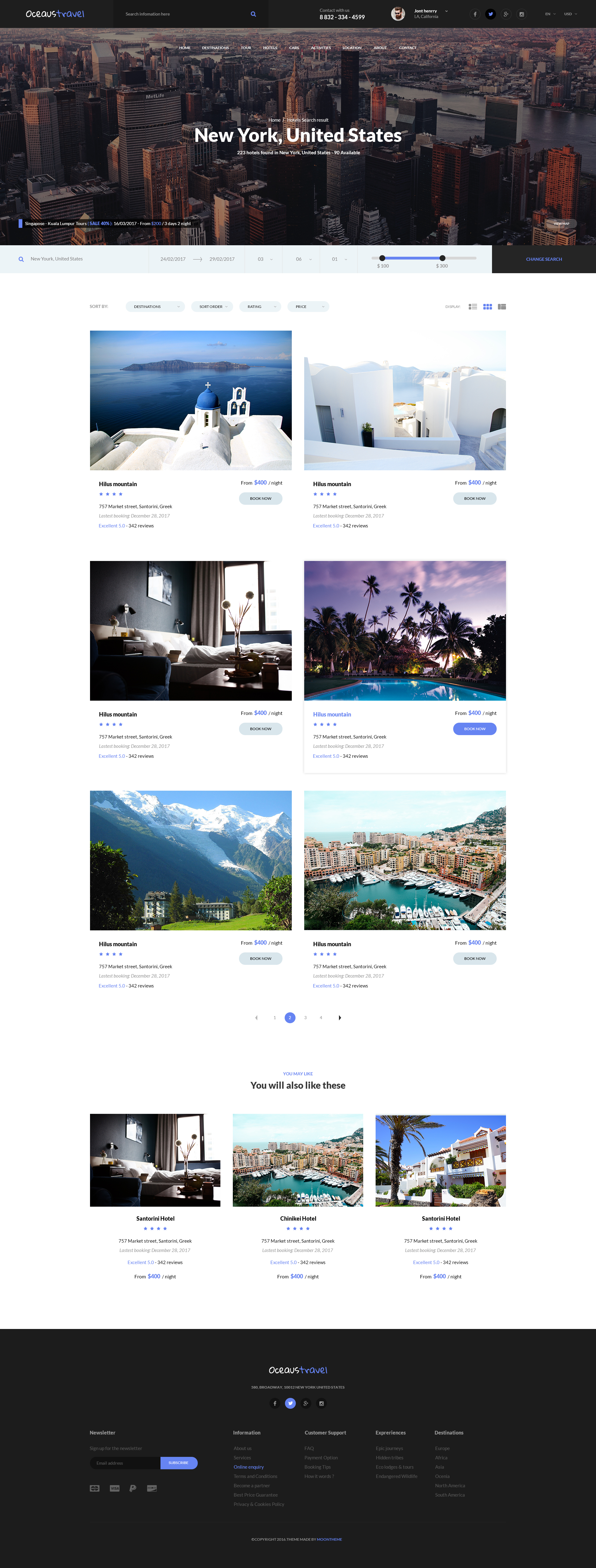Open the USD currency dropdown
Screen dimensions: 596x1568
[x=571, y=14]
